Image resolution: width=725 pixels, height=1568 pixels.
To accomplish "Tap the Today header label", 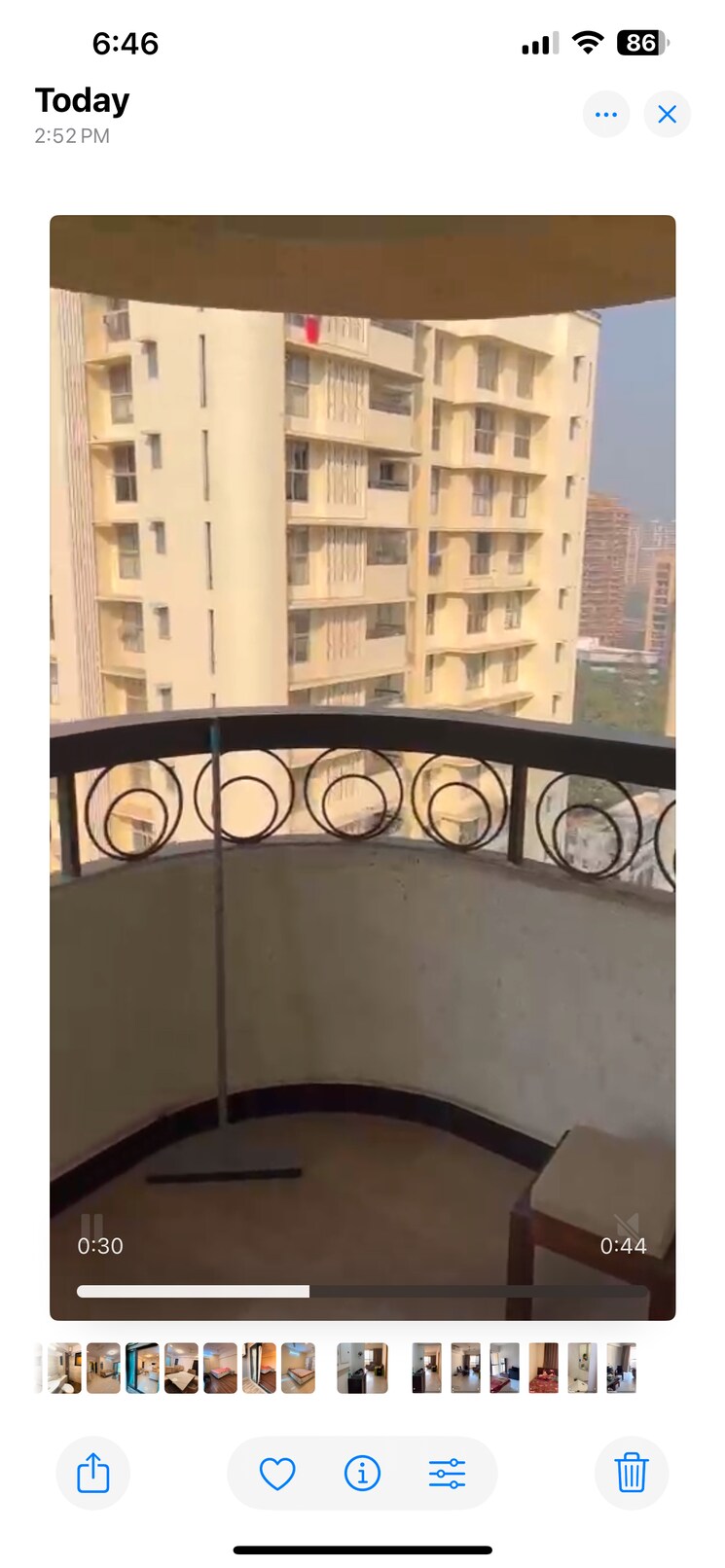I will pos(82,100).
